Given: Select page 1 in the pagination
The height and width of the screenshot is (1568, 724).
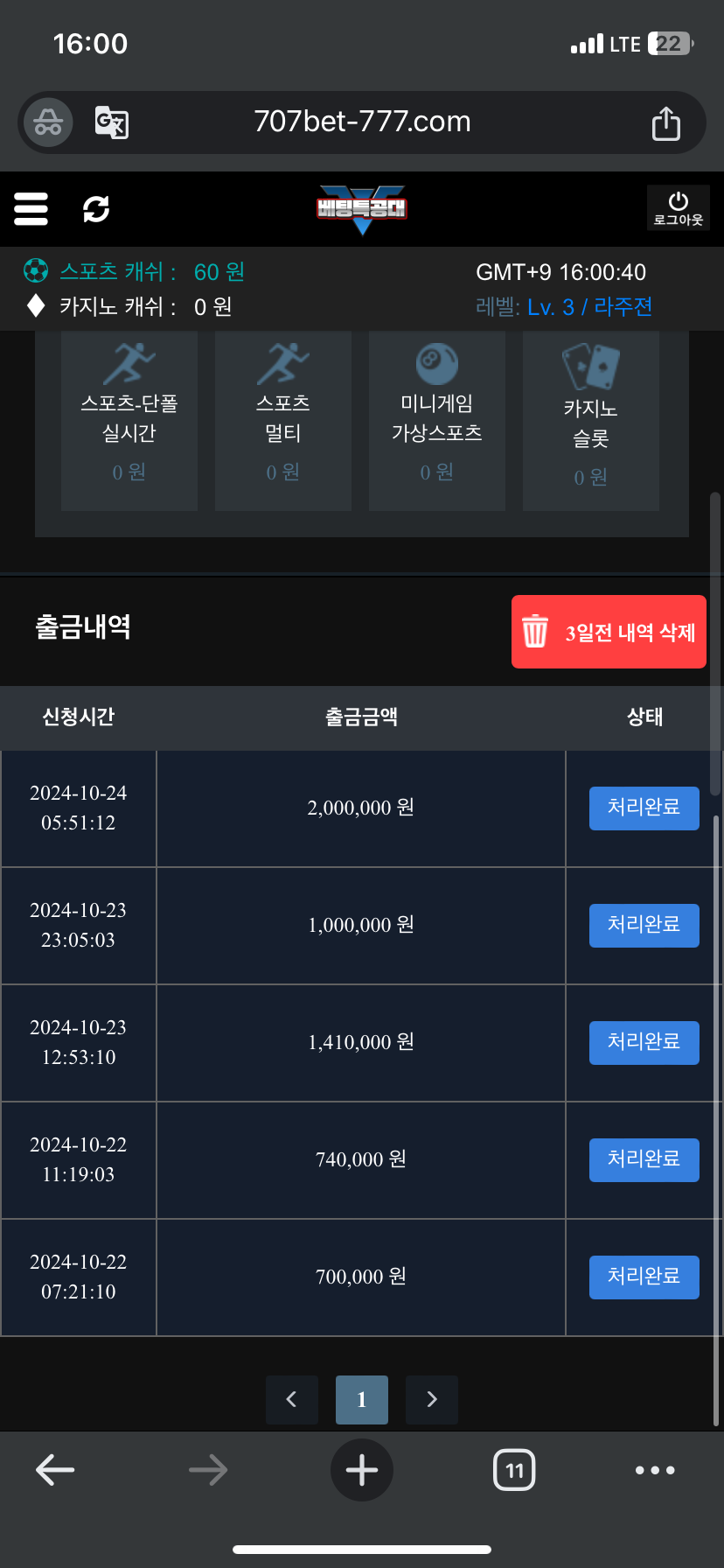Looking at the screenshot, I should pyautogui.click(x=362, y=1399).
